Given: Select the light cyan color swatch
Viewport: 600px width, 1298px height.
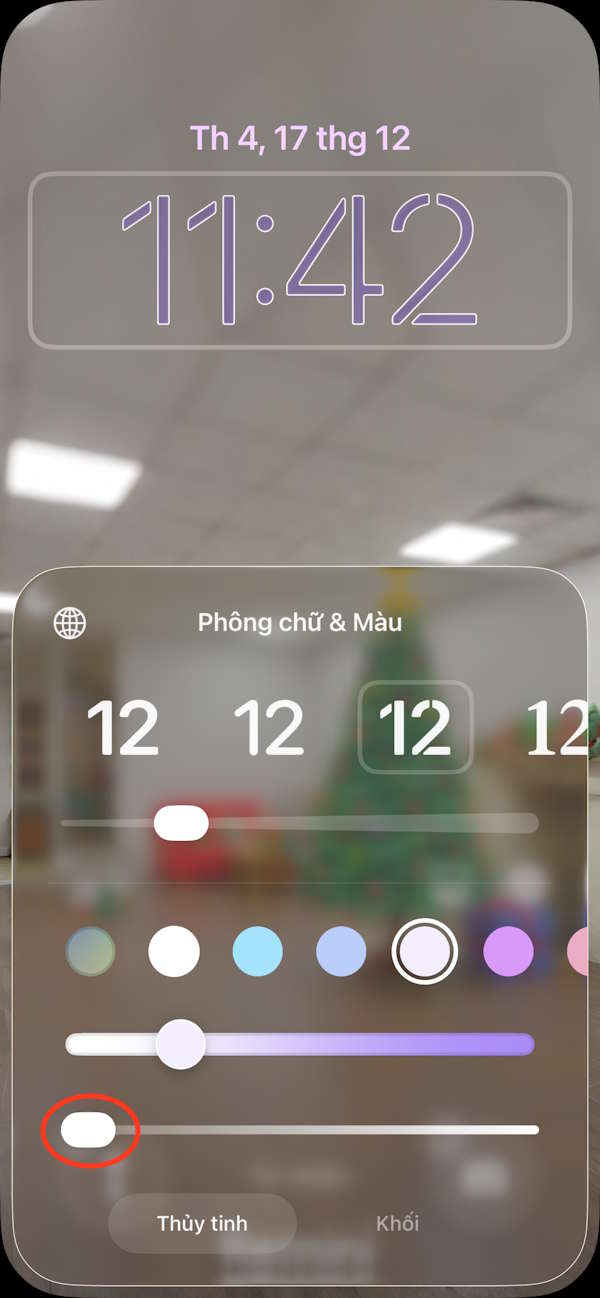Looking at the screenshot, I should click(258, 952).
